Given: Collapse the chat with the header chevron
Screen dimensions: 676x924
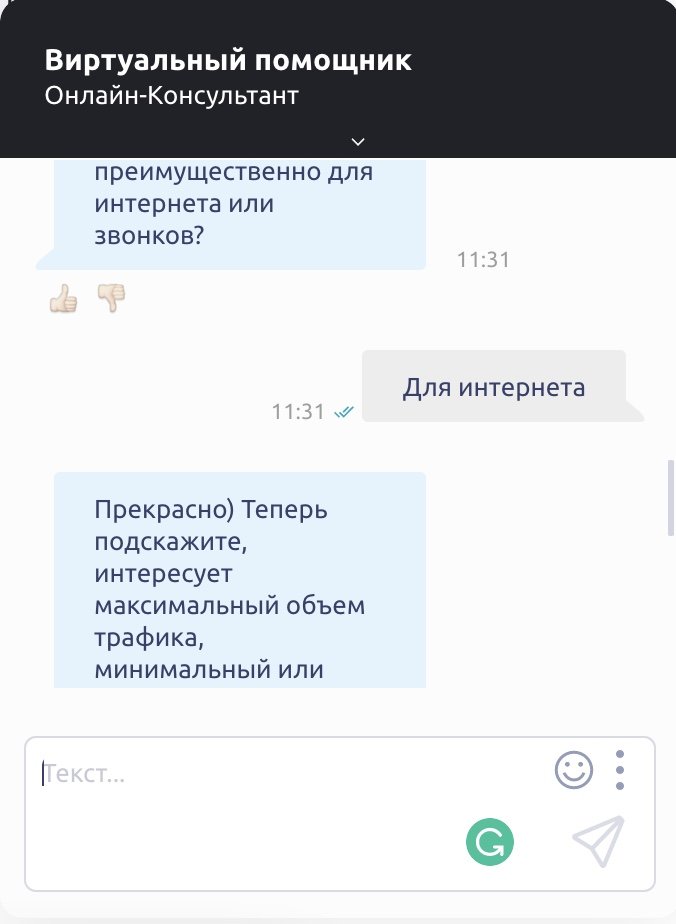Looking at the screenshot, I should pyautogui.click(x=359, y=140).
